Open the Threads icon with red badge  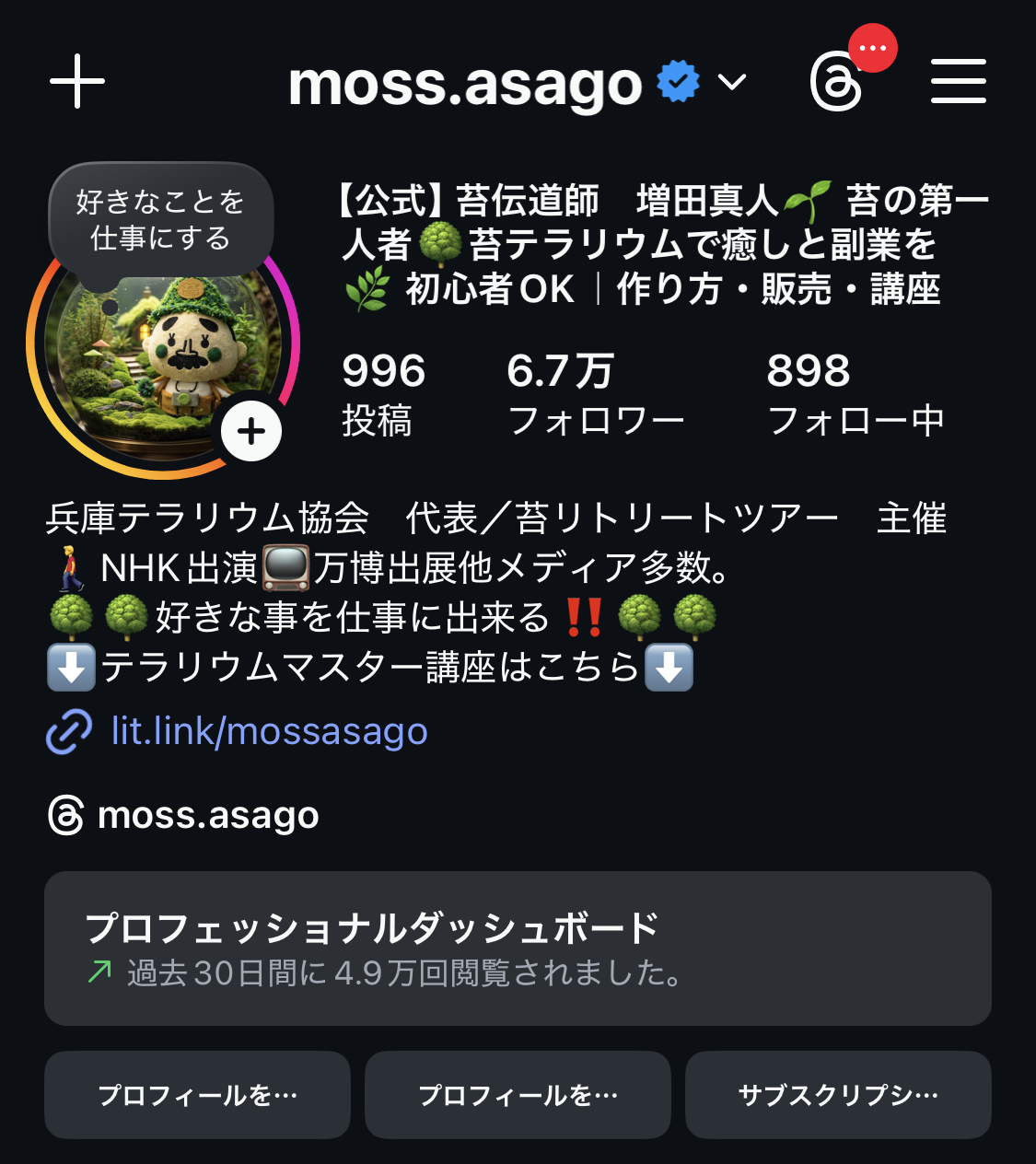pos(837,81)
